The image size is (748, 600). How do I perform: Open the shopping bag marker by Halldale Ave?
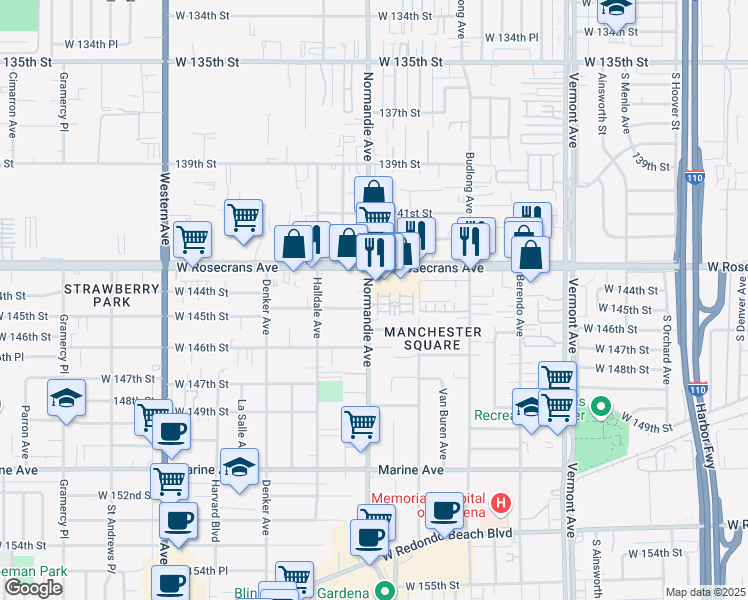pos(294,244)
